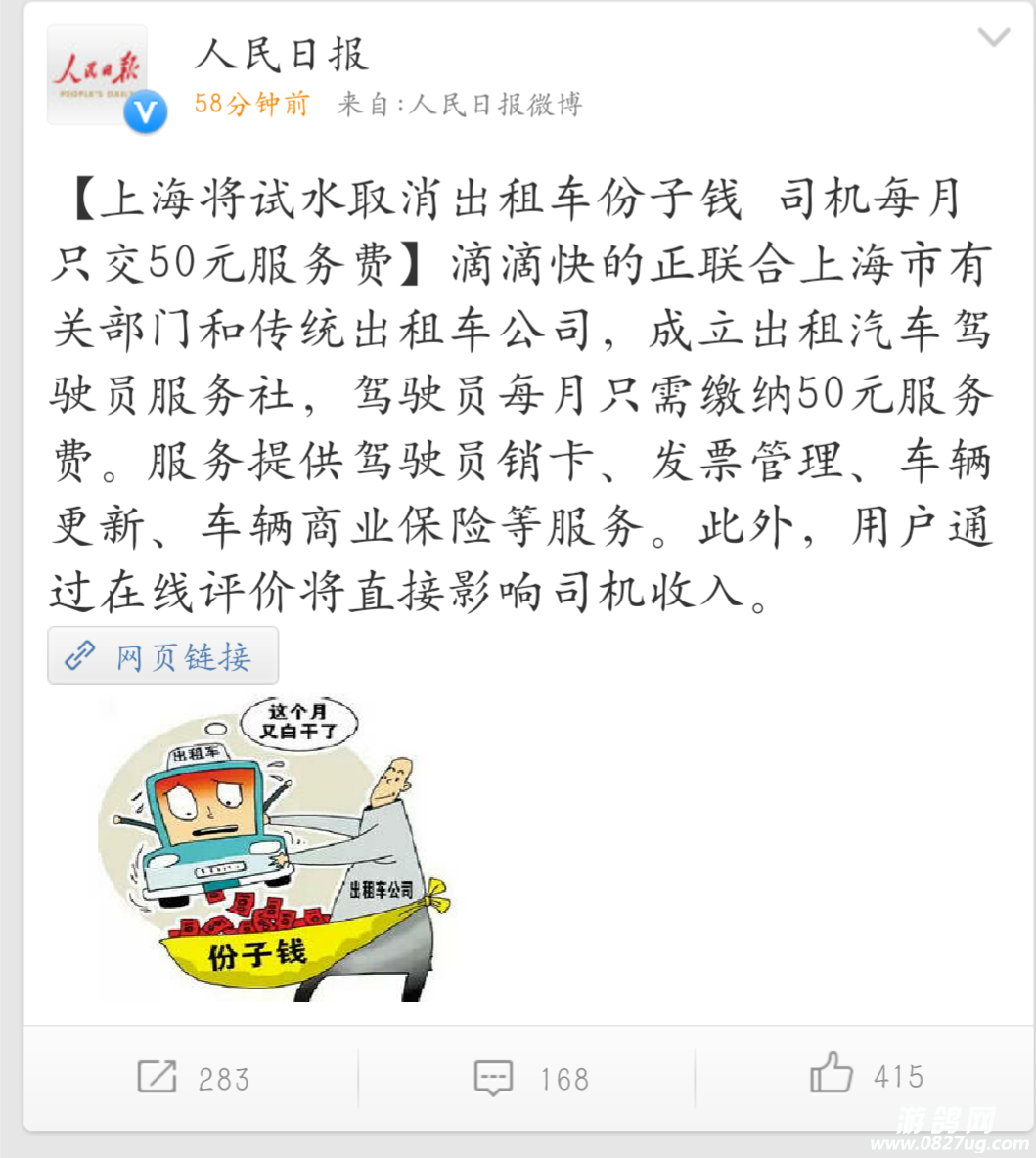Screen dimensions: 1036x1158
Task: Open the 人民日报 account name
Action: [282, 54]
